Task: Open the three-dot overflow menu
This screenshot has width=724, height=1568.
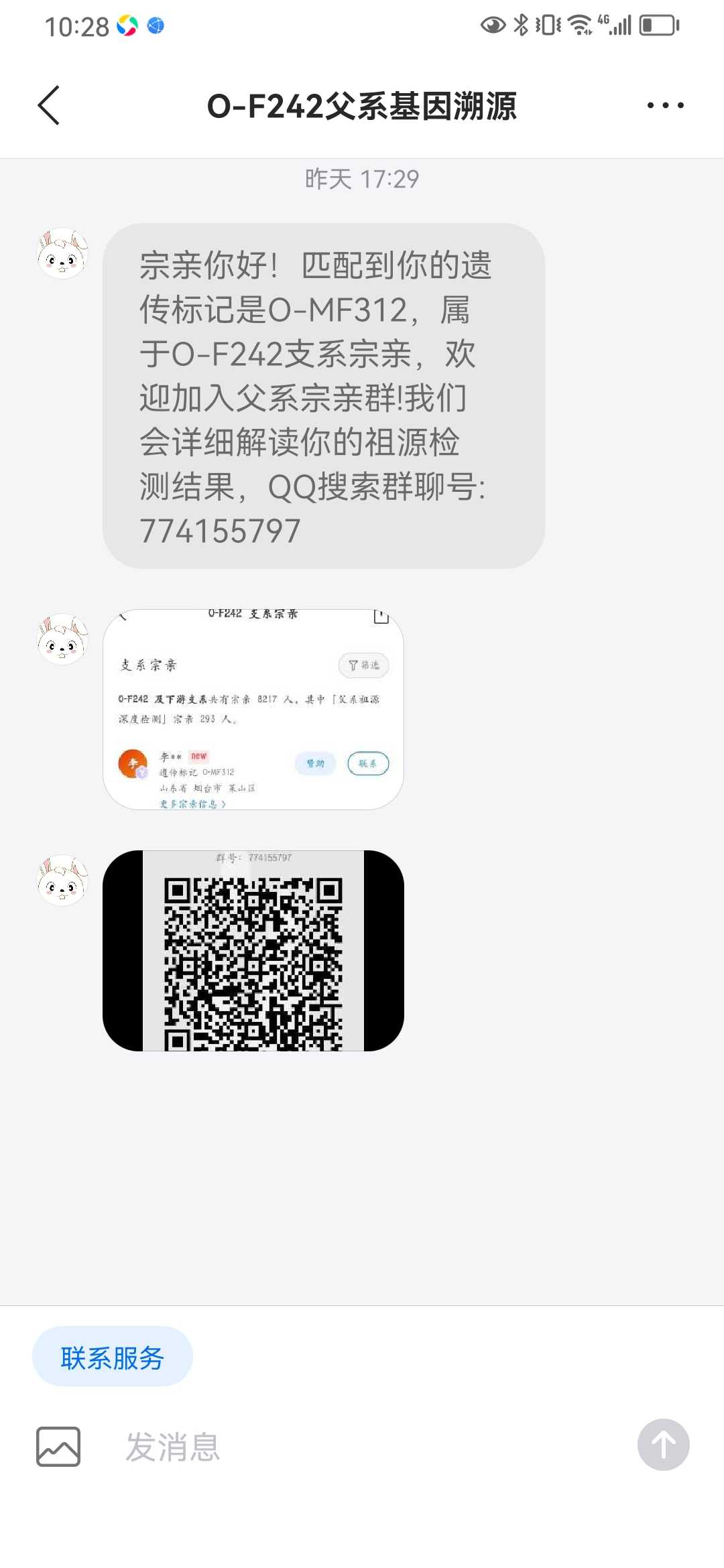Action: [x=665, y=105]
